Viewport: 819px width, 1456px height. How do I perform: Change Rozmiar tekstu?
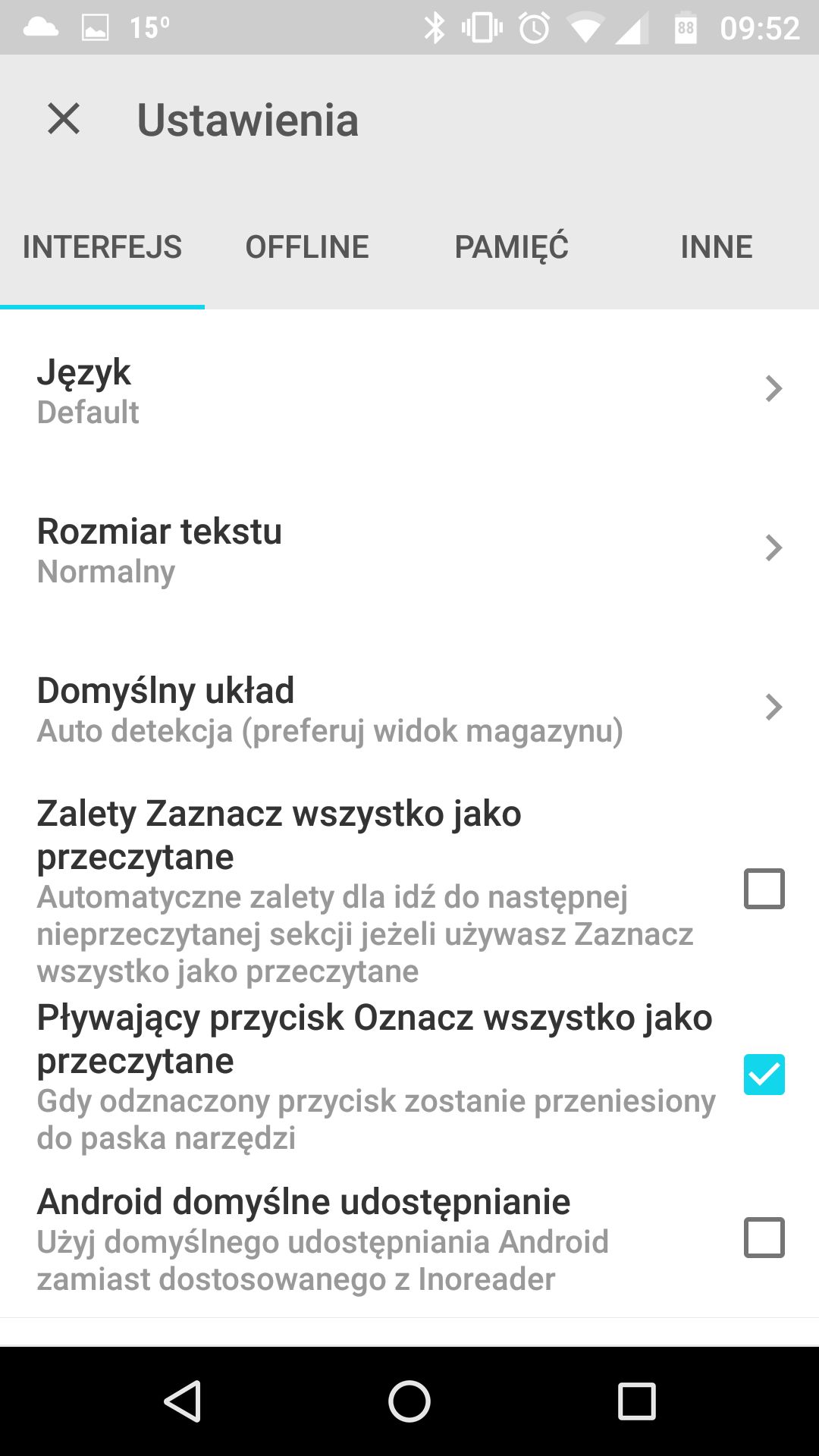point(409,548)
